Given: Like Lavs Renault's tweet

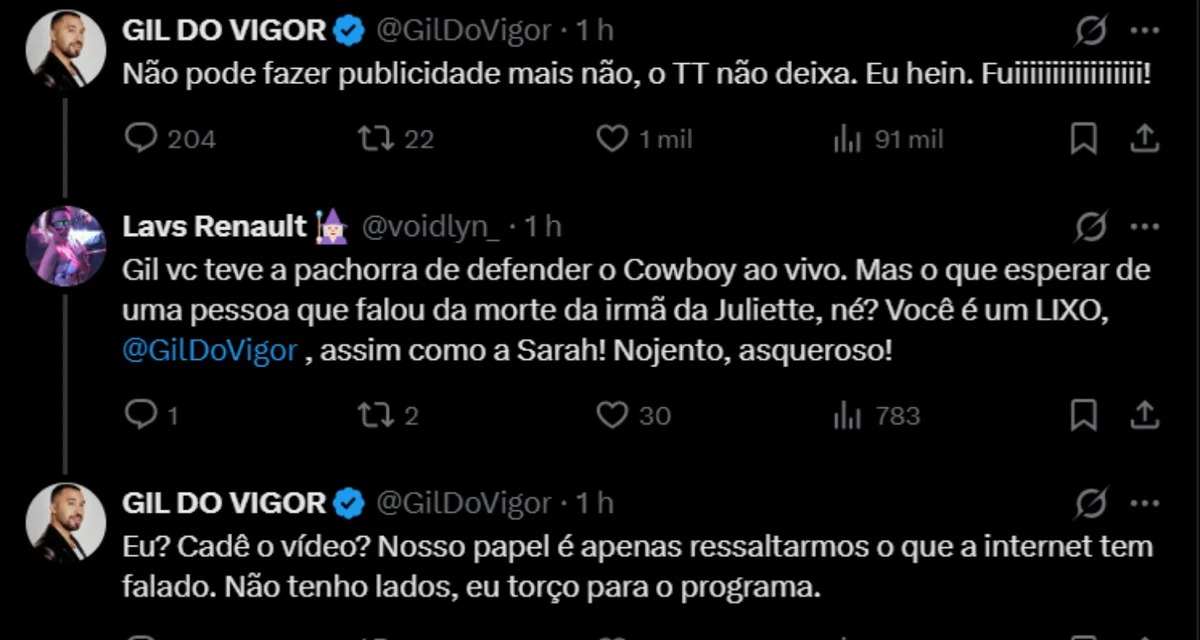Looking at the screenshot, I should [x=612, y=415].
